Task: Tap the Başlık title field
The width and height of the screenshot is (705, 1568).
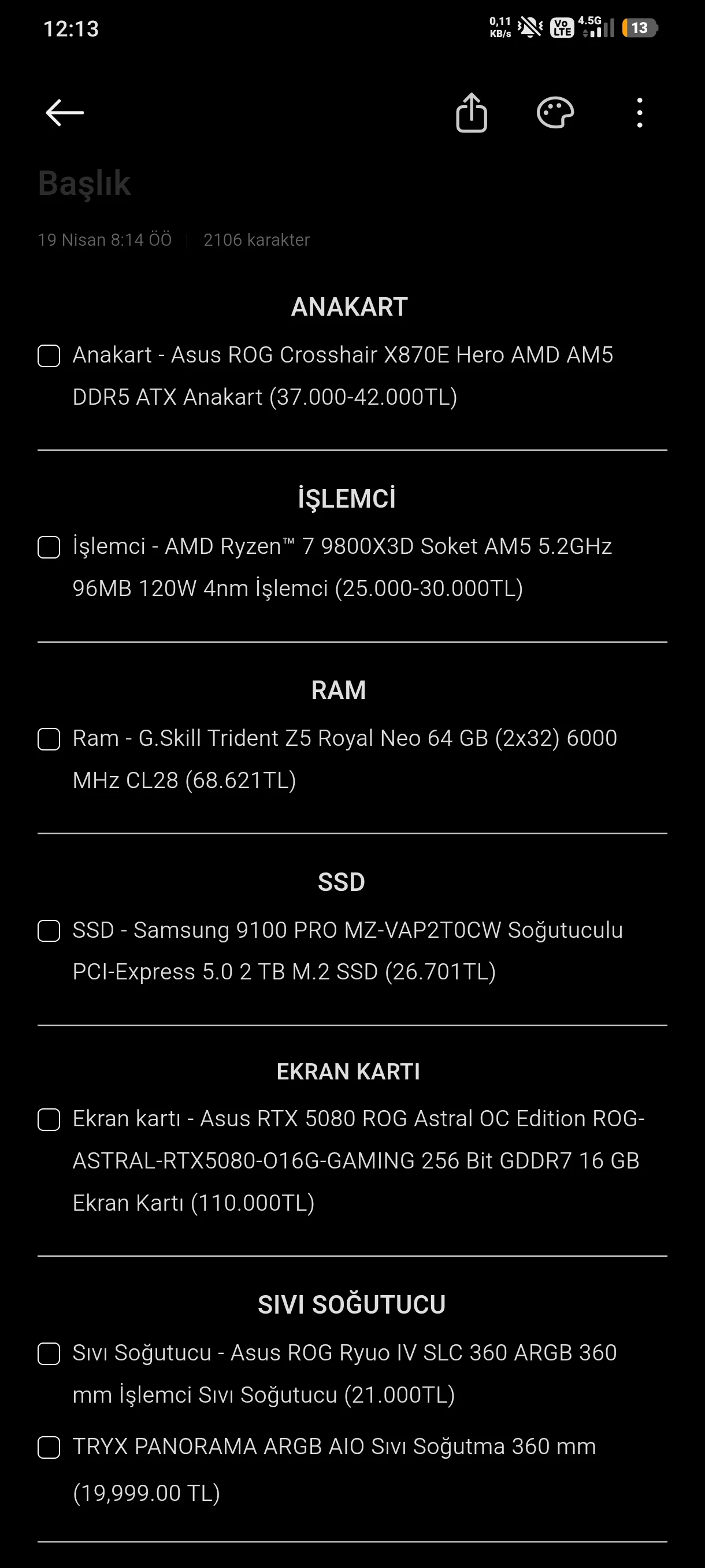Action: click(84, 183)
